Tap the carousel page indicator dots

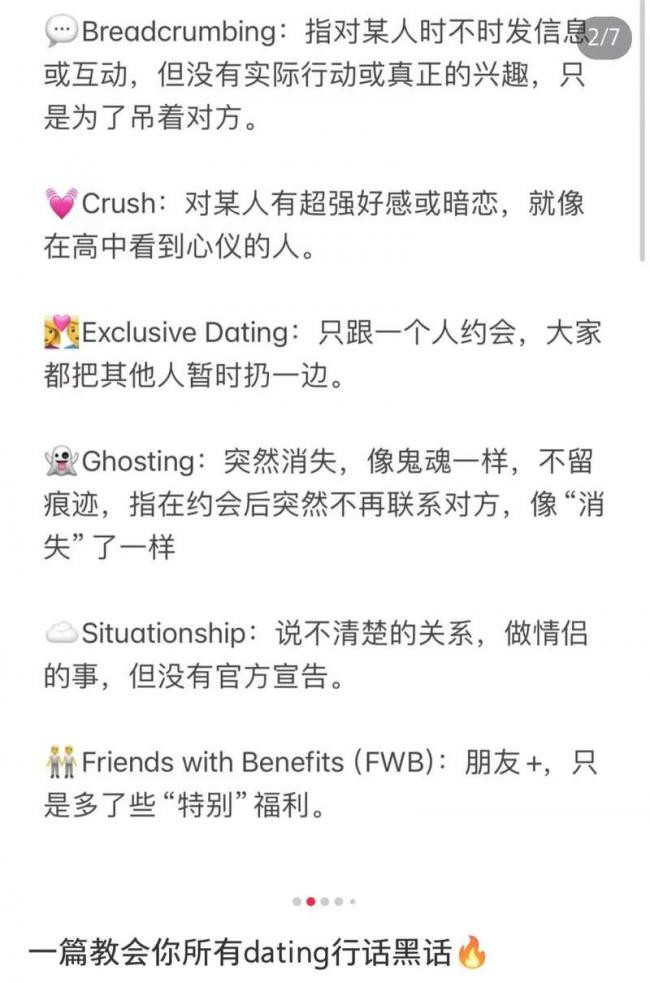324,901
